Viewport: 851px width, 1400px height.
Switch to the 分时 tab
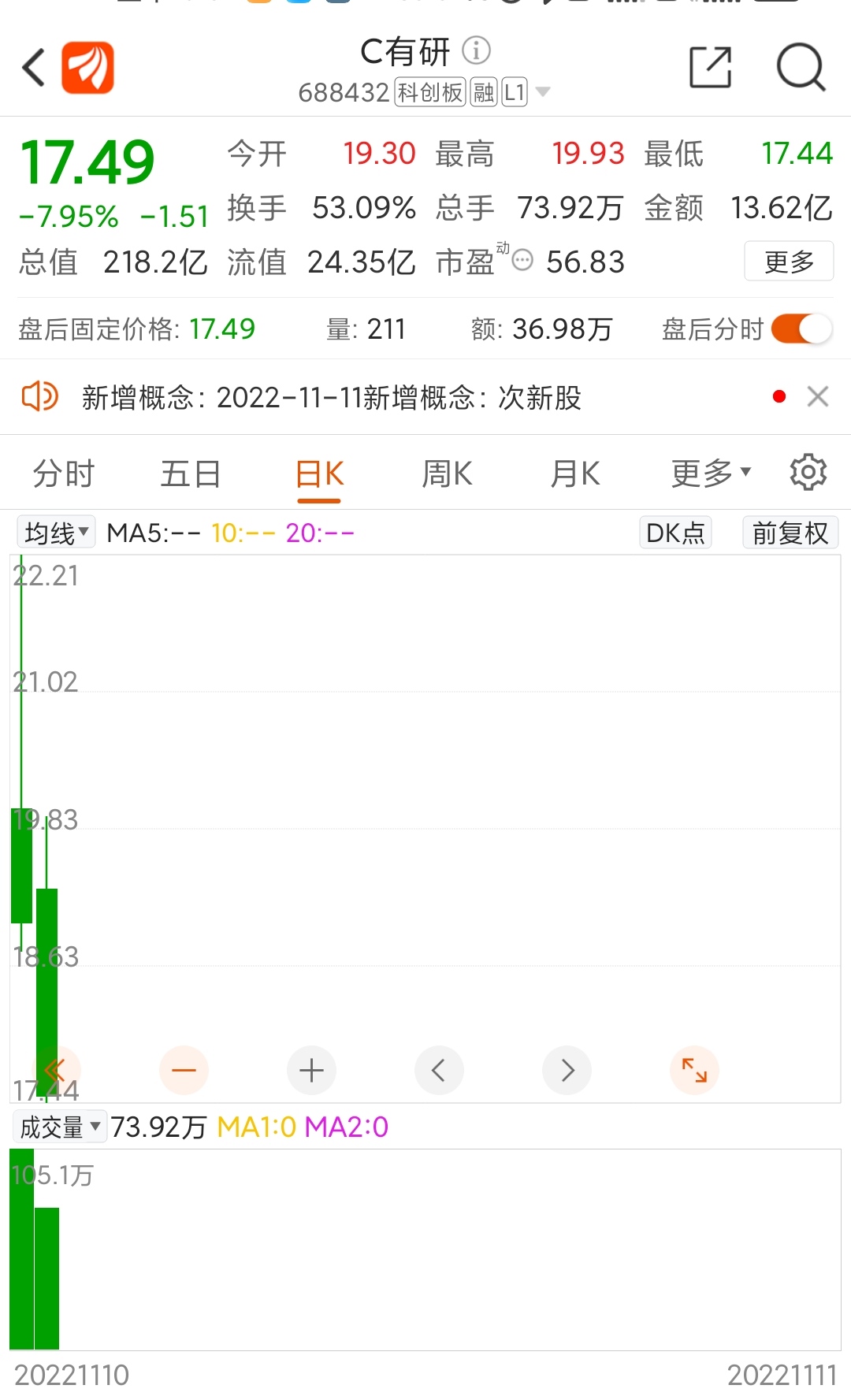coord(64,473)
